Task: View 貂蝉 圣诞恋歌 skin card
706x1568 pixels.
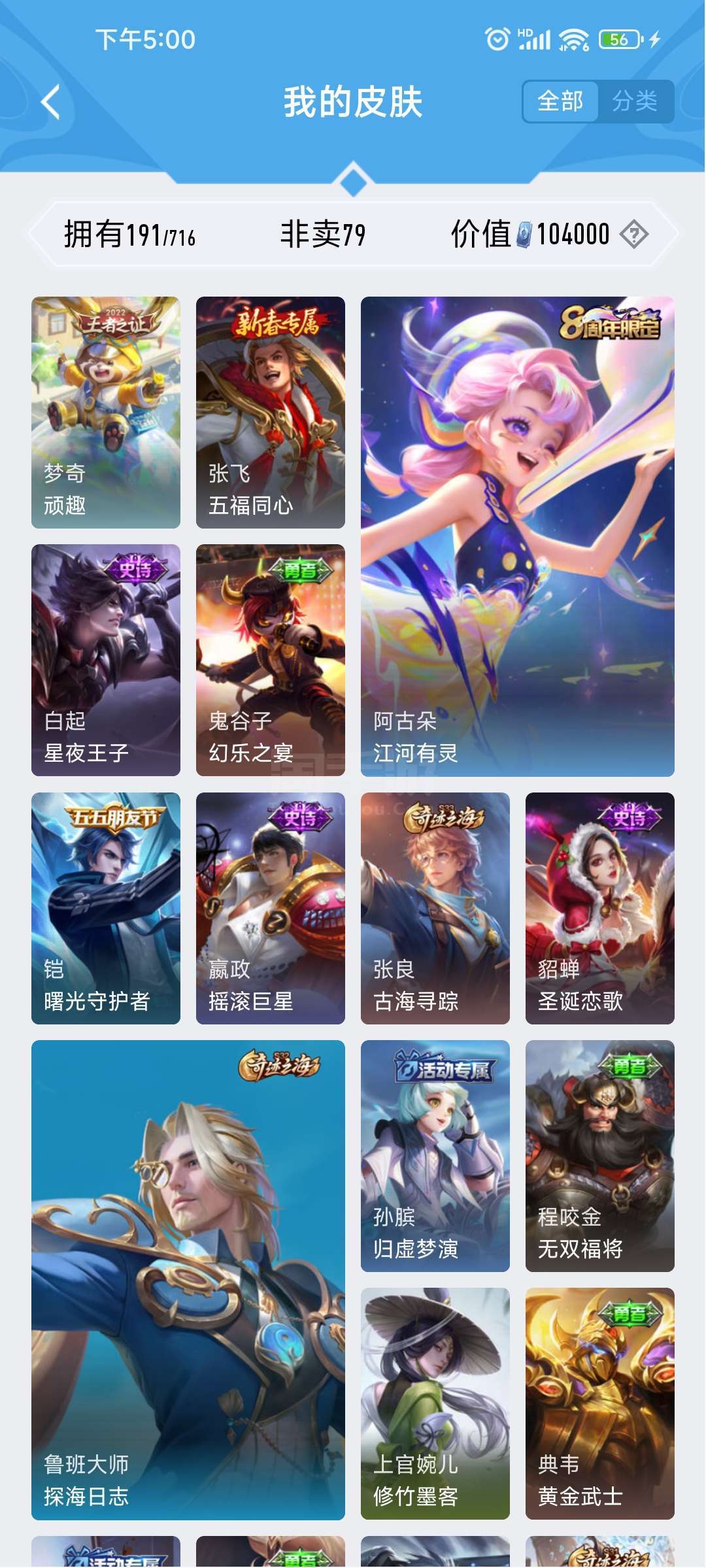Action: tap(599, 908)
